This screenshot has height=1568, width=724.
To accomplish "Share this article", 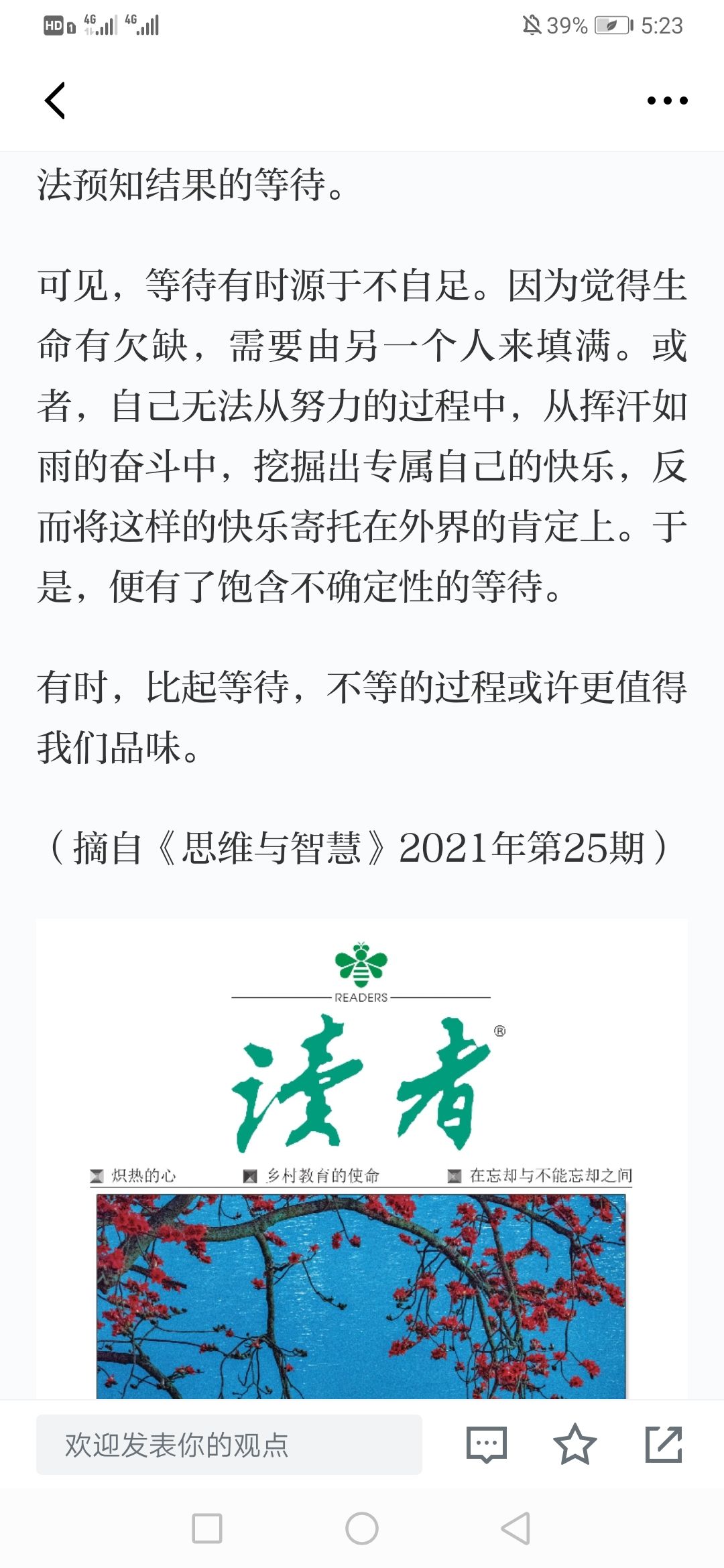I will (x=664, y=1445).
